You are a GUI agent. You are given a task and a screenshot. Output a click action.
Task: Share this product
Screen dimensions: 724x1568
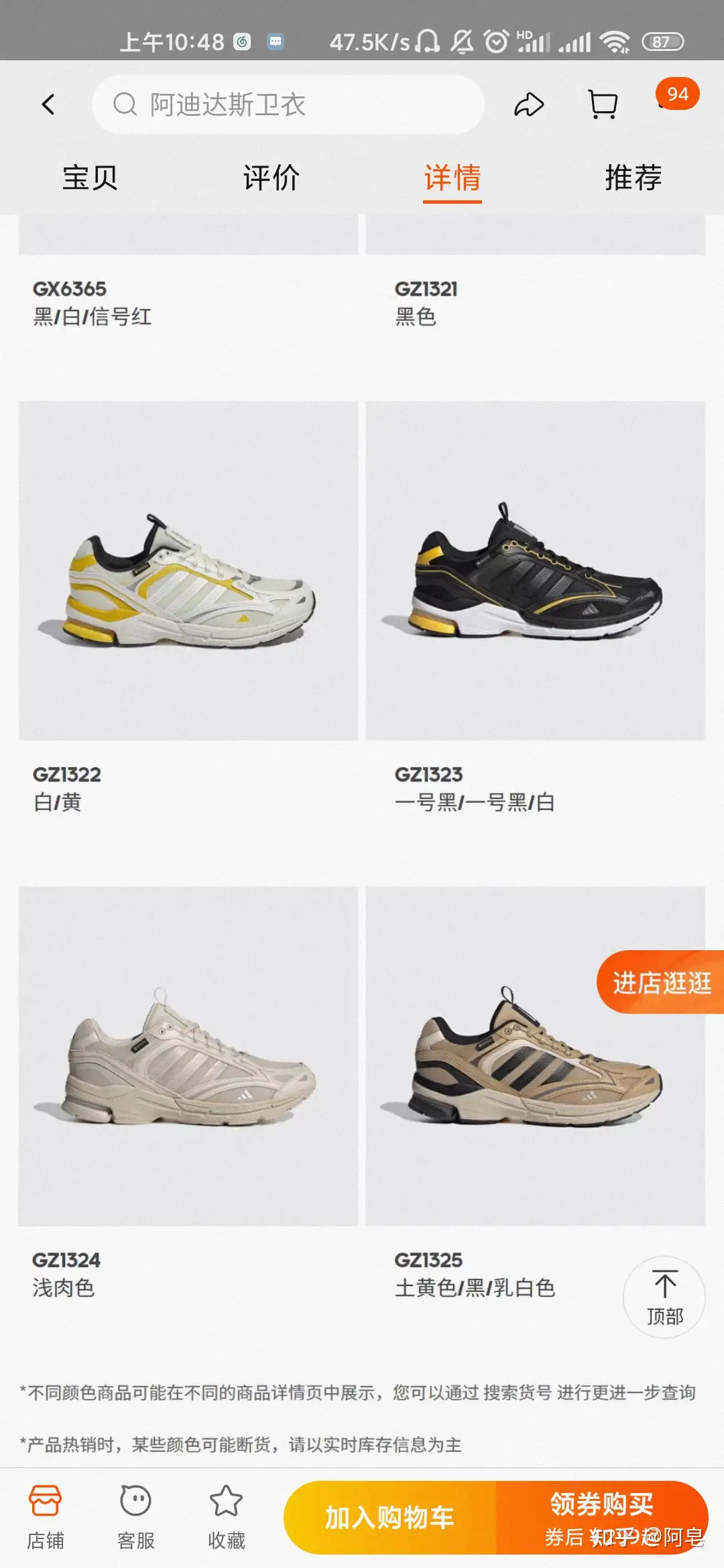pos(529,105)
